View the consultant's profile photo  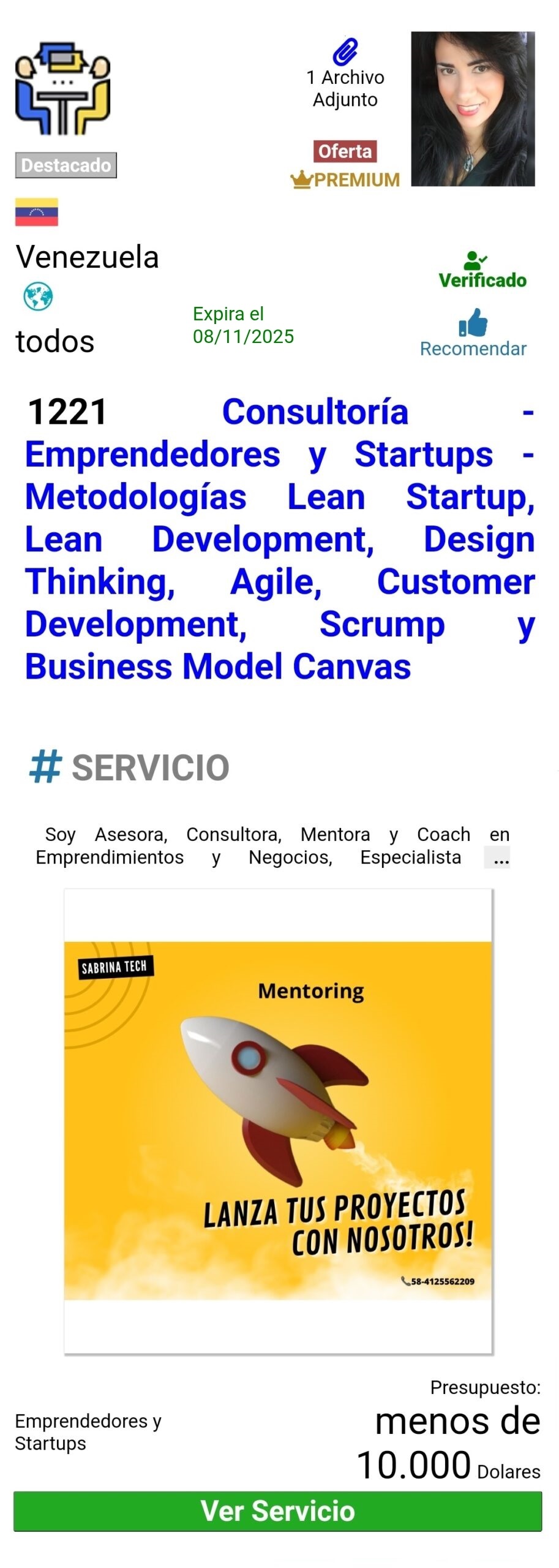pos(472,109)
